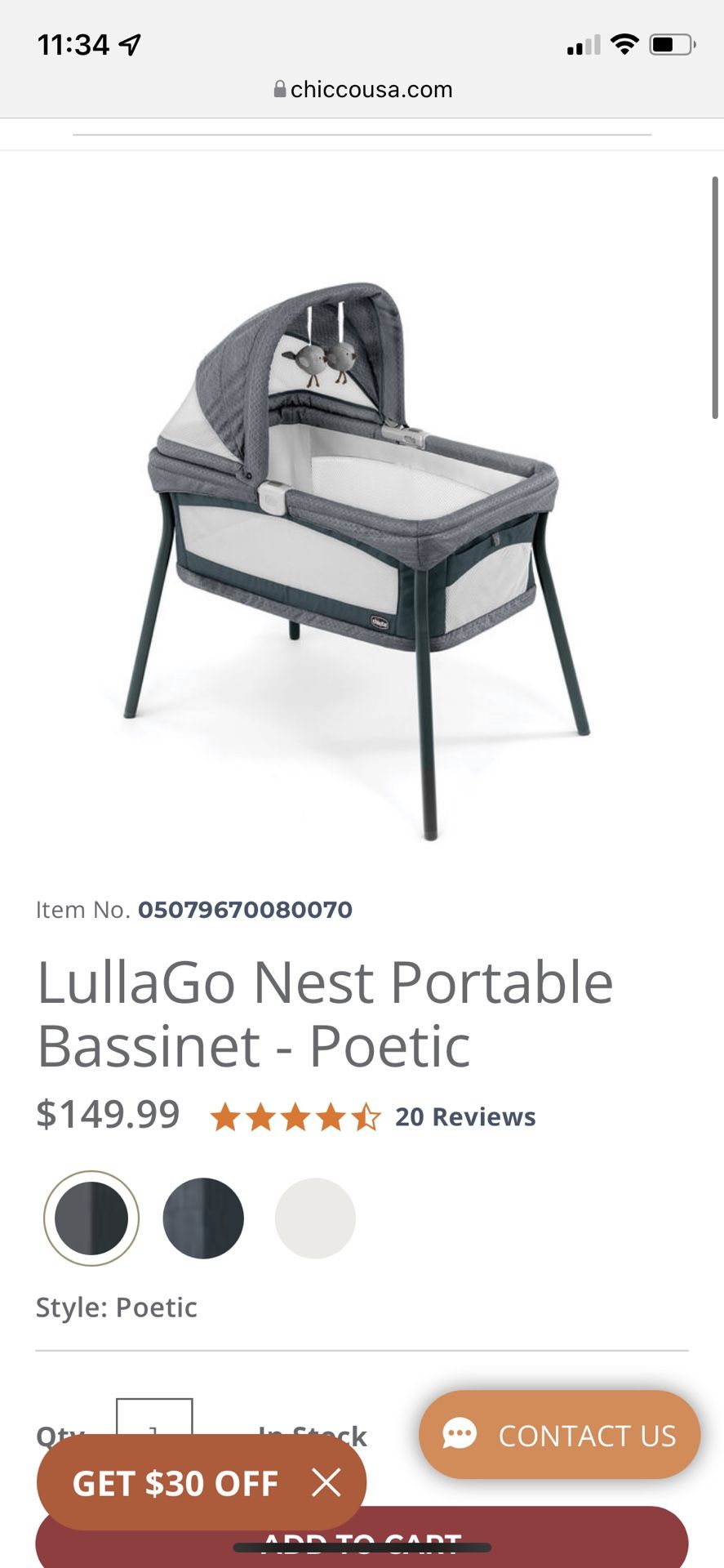Choose the dark navy color swatch
The image size is (724, 1568).
point(203,1218)
